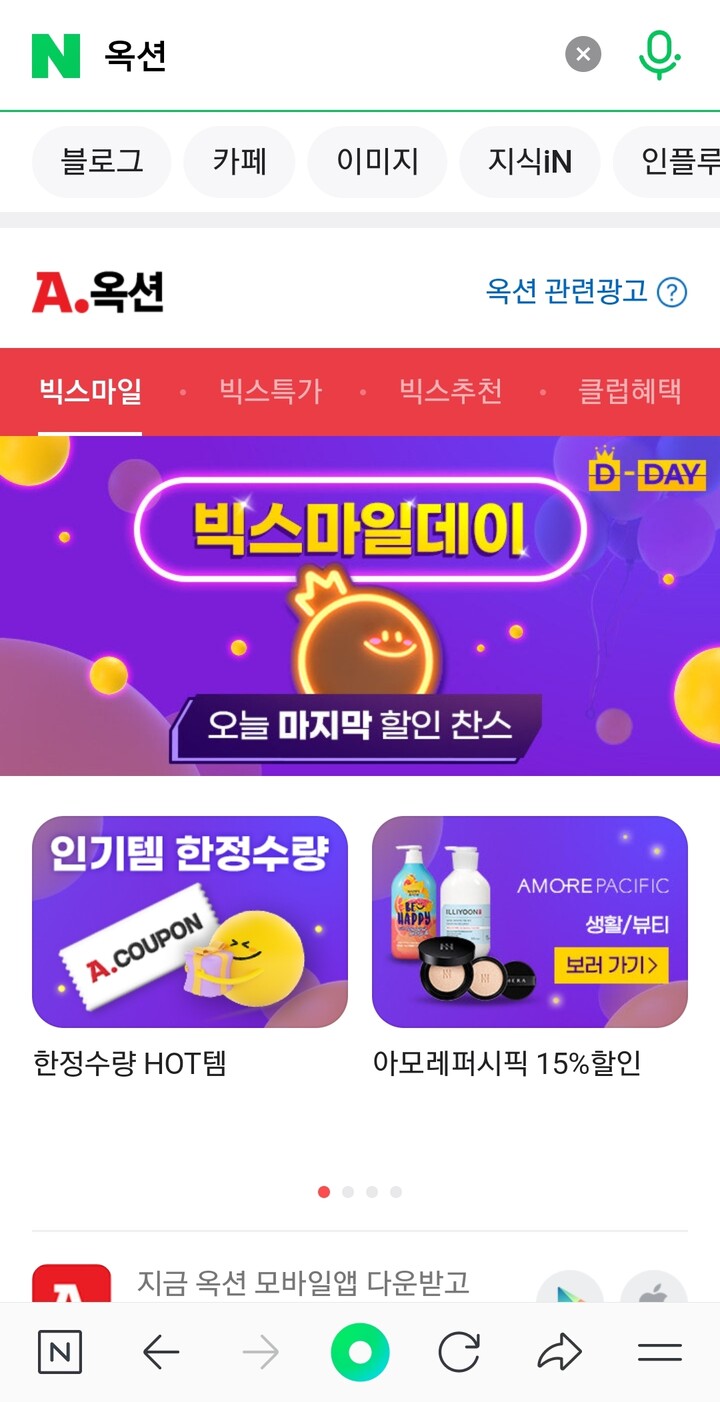This screenshot has width=720, height=1402.
Task: Share this page using the share arrow
Action: [x=560, y=1350]
